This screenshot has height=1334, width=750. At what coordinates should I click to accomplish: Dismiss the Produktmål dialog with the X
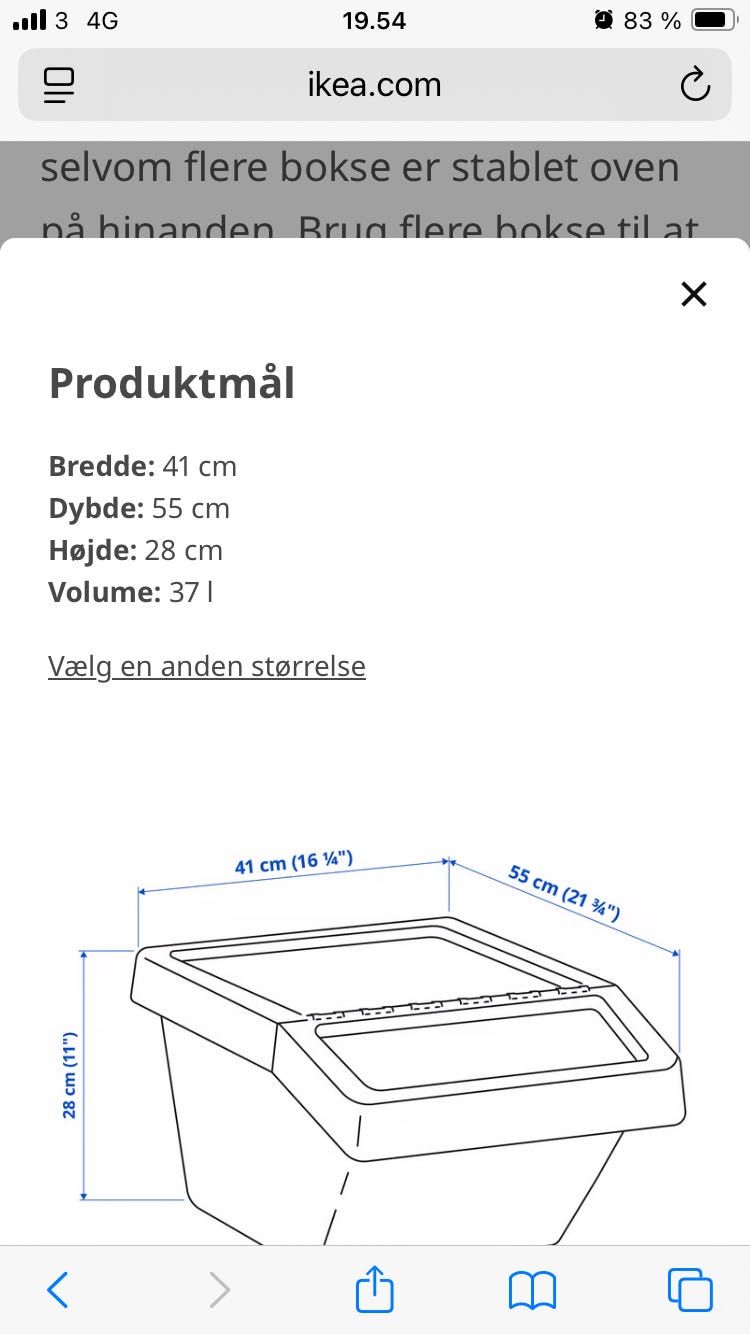pos(693,294)
